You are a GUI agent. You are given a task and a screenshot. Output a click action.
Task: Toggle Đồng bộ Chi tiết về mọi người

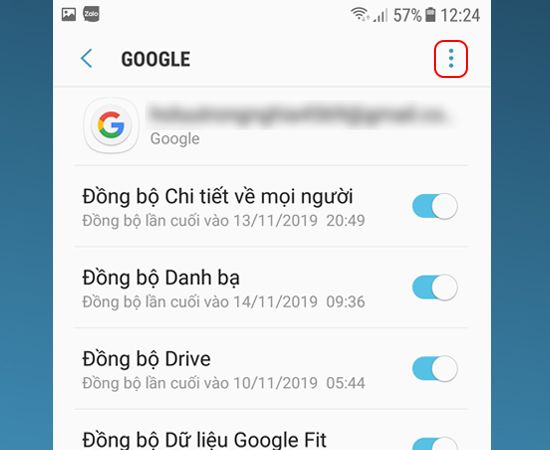click(x=435, y=206)
